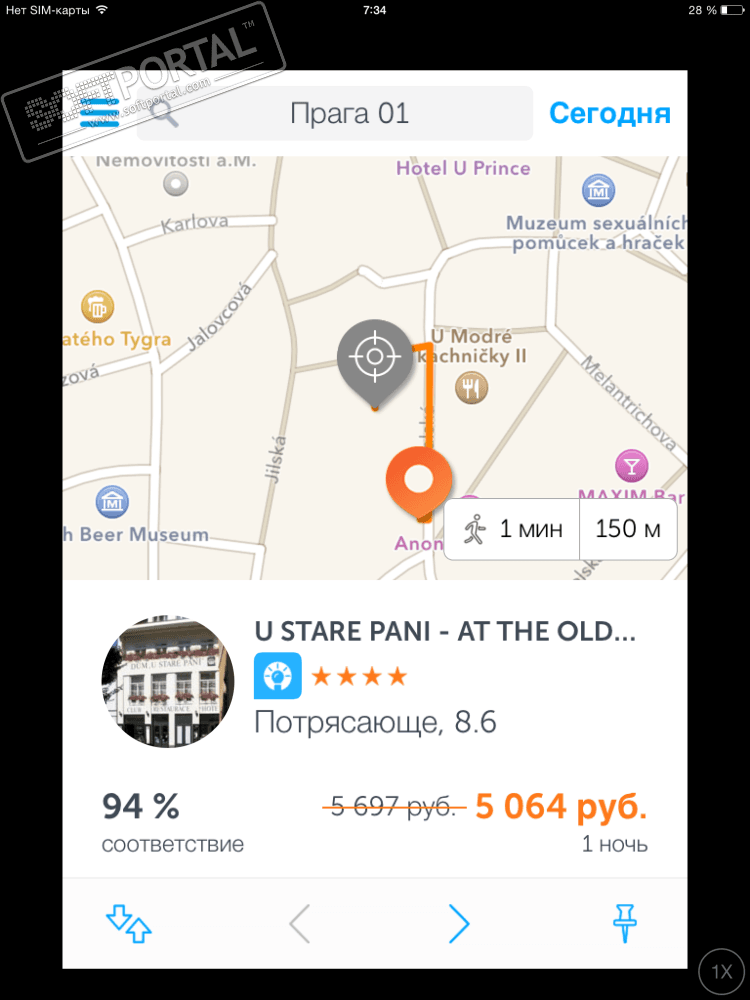Select the MAXIM Bar cocktail marker
This screenshot has height=1000, width=750.
632,464
